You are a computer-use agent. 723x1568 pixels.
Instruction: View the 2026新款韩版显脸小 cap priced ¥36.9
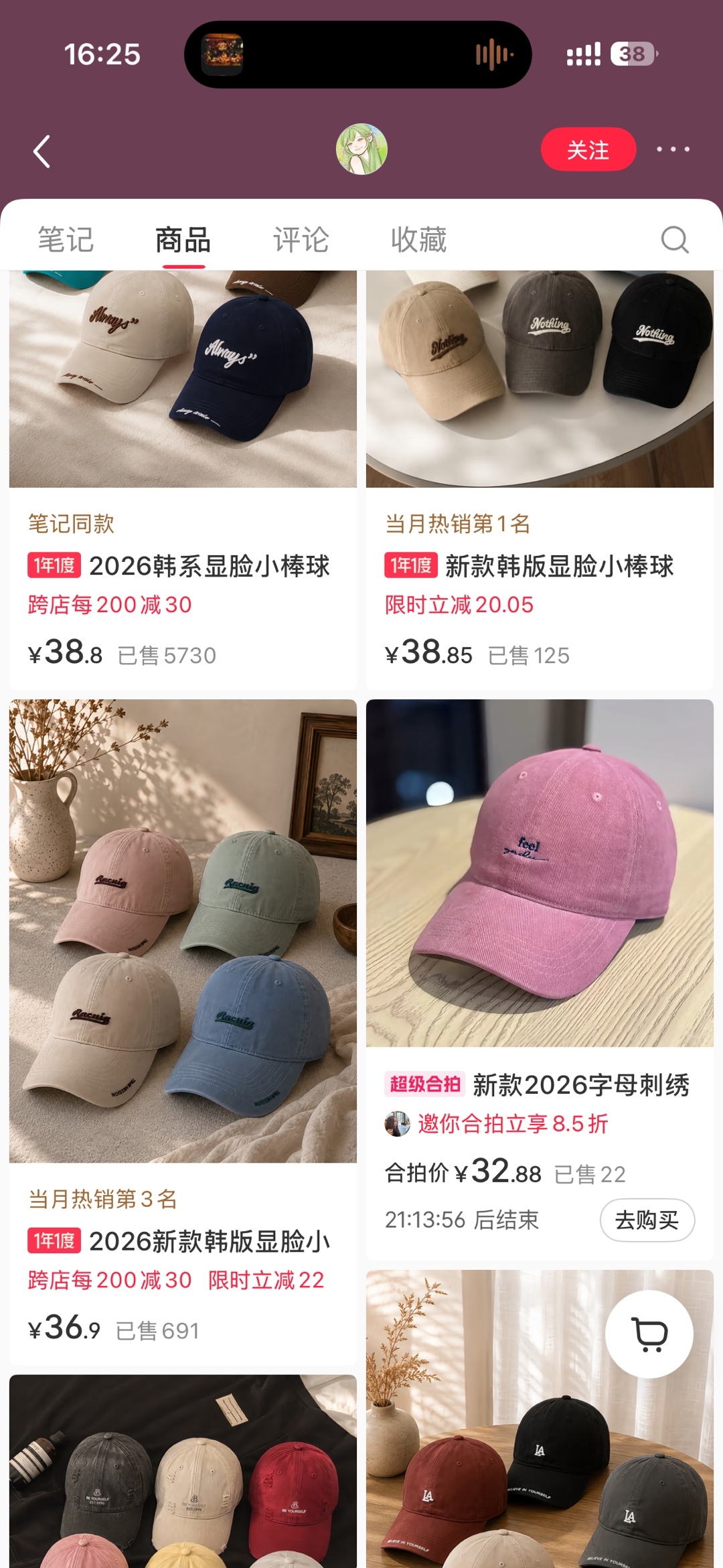[183, 1032]
